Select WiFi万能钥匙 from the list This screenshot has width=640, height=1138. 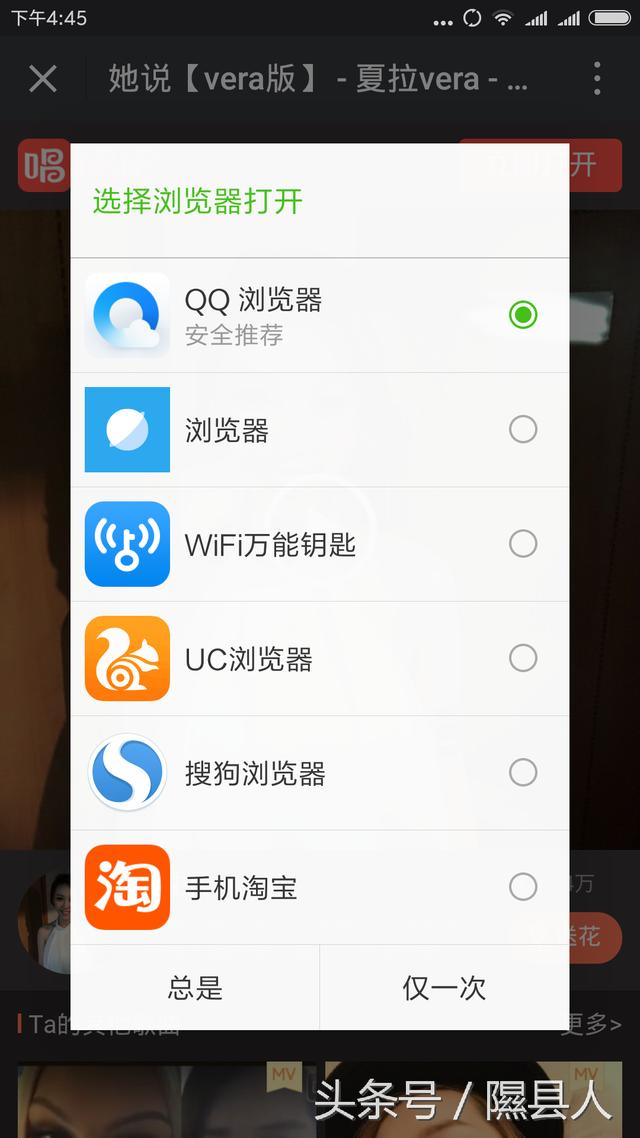[x=320, y=544]
